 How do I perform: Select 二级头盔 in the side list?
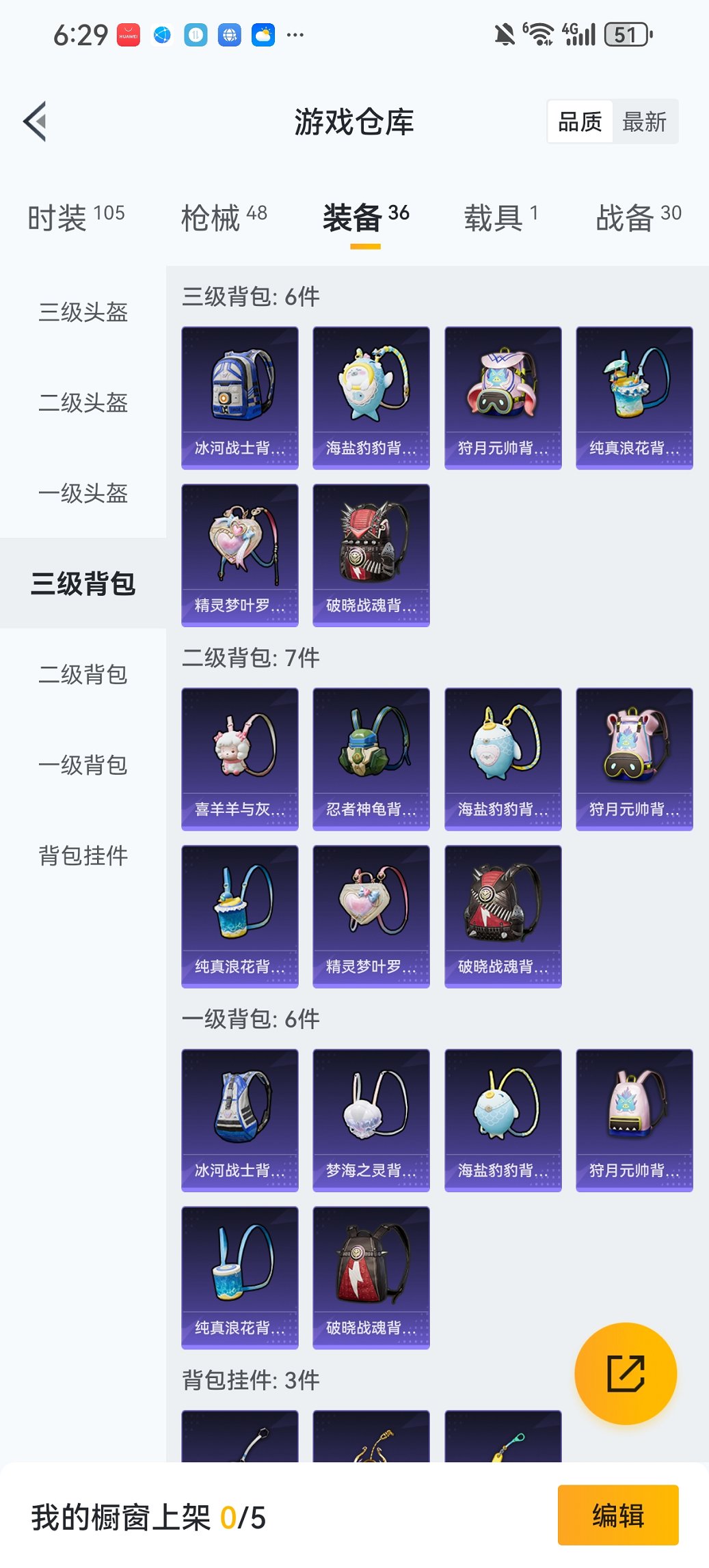coord(83,402)
